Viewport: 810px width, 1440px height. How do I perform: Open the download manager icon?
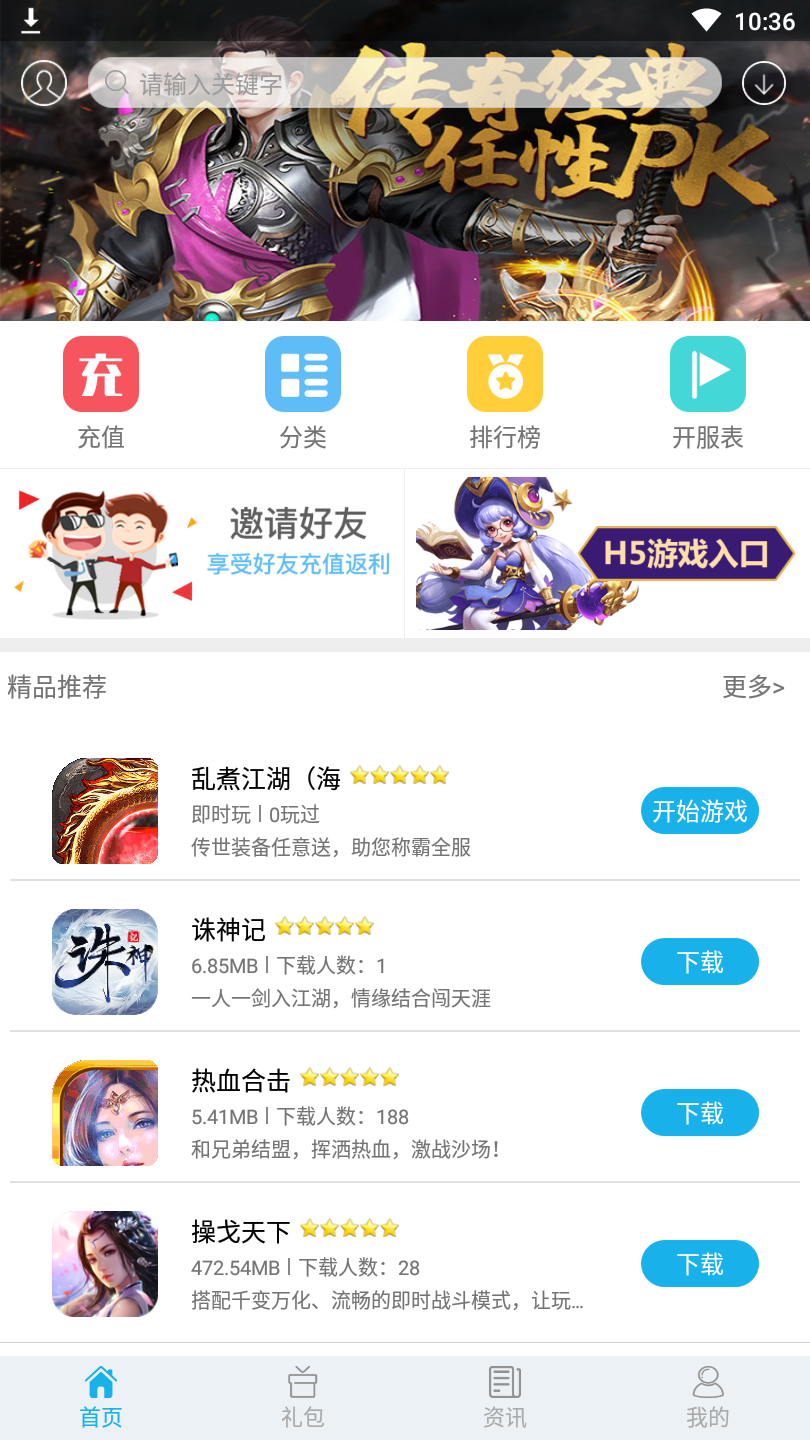point(764,84)
